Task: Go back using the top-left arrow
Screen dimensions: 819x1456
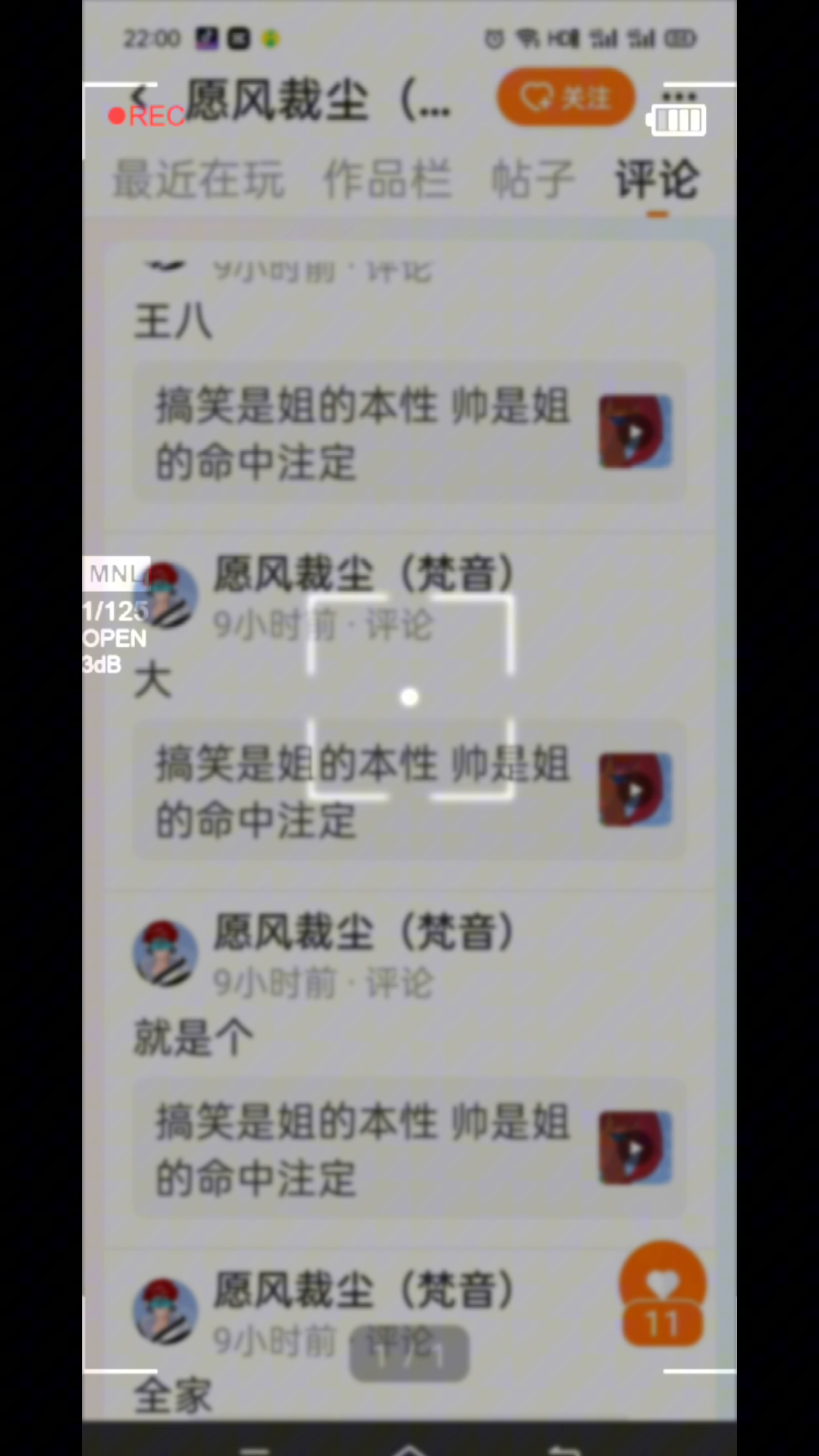Action: pyautogui.click(x=140, y=97)
